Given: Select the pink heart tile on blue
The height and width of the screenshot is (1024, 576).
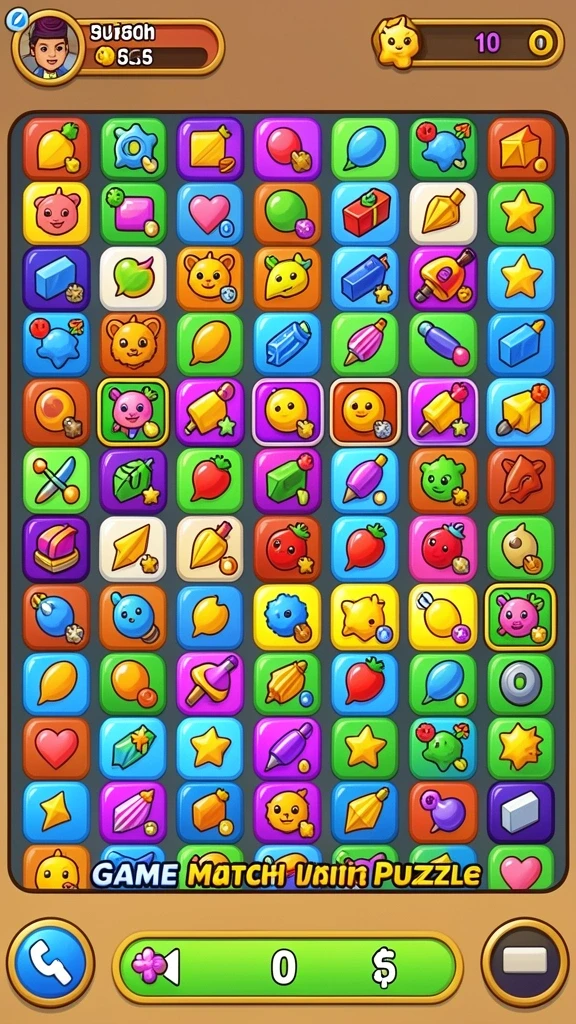Looking at the screenshot, I should coord(210,214).
